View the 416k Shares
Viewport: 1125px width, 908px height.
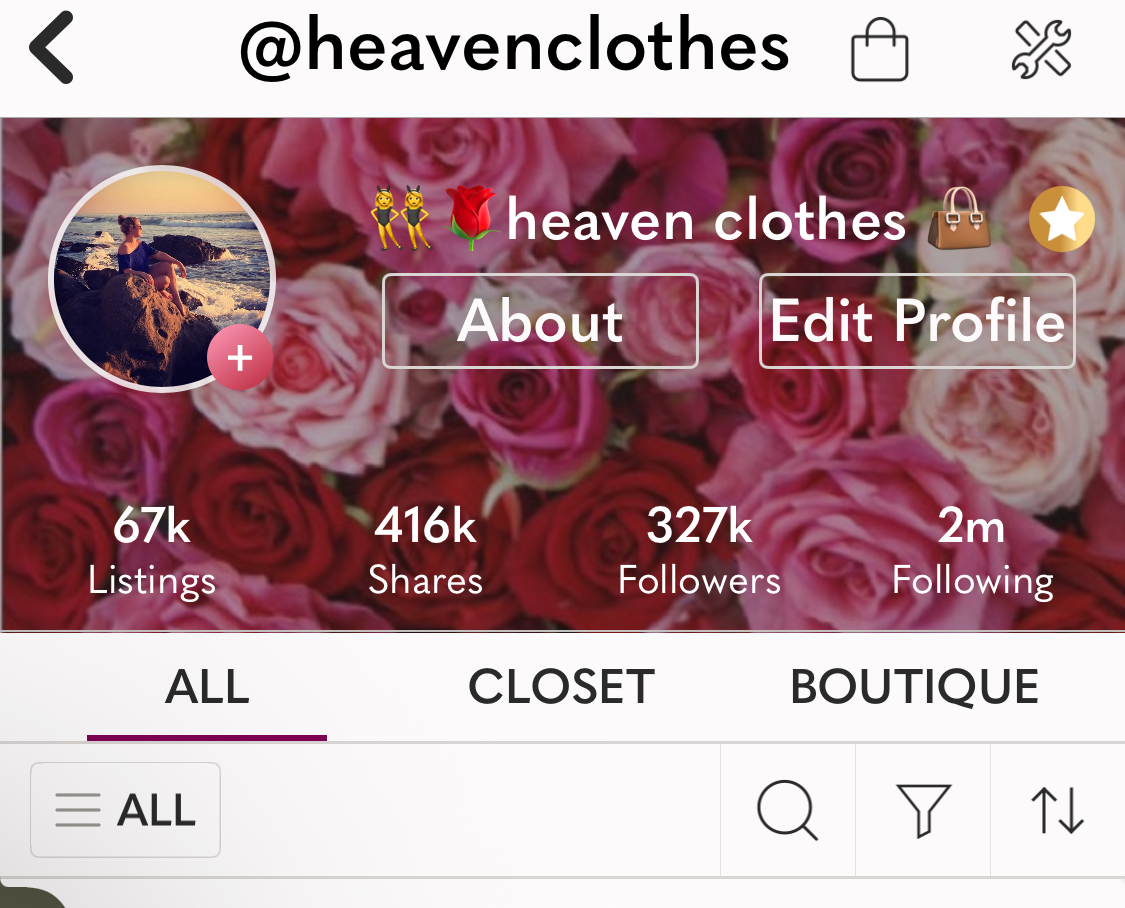425,551
